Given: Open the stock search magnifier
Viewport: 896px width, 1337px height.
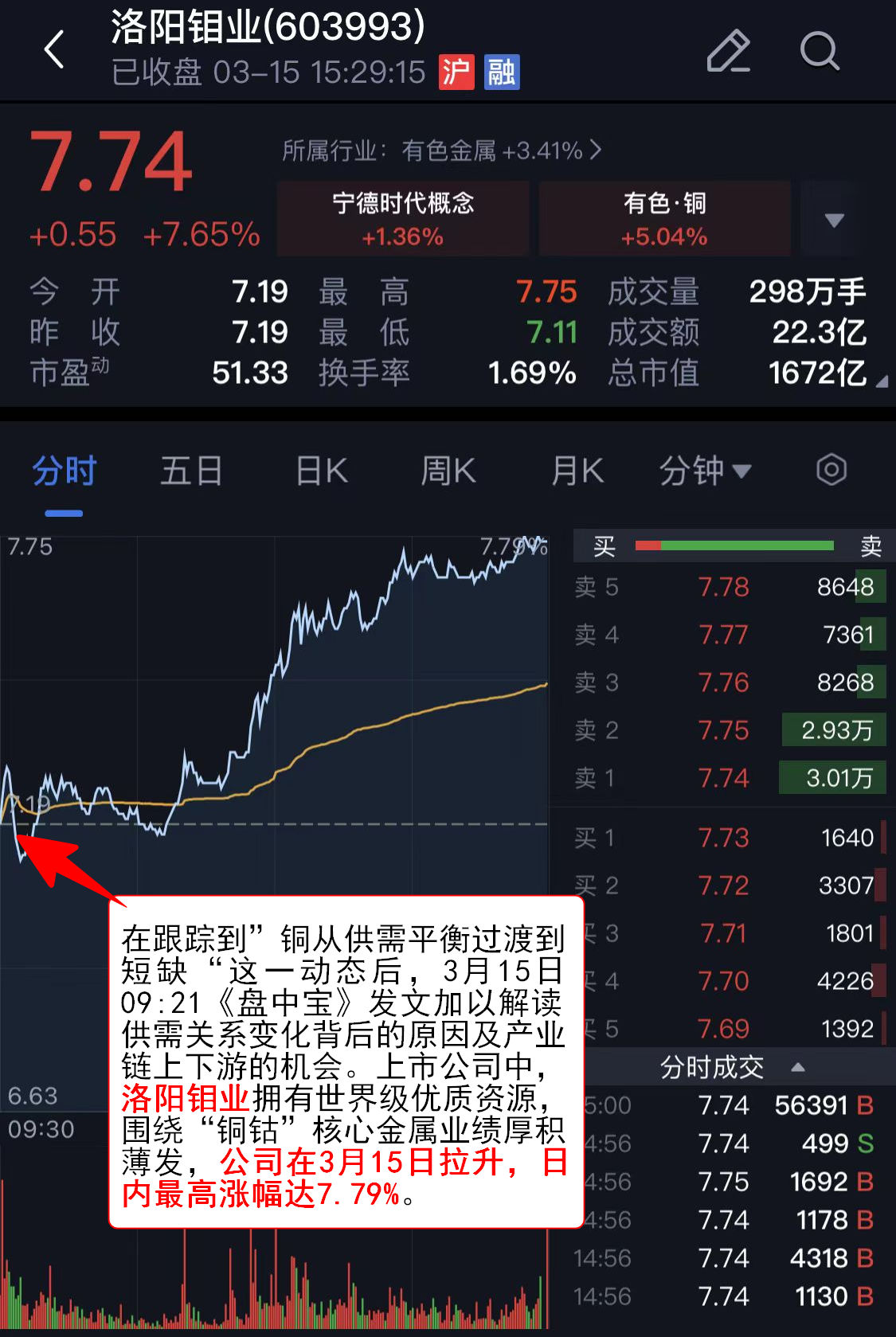Looking at the screenshot, I should 820,51.
